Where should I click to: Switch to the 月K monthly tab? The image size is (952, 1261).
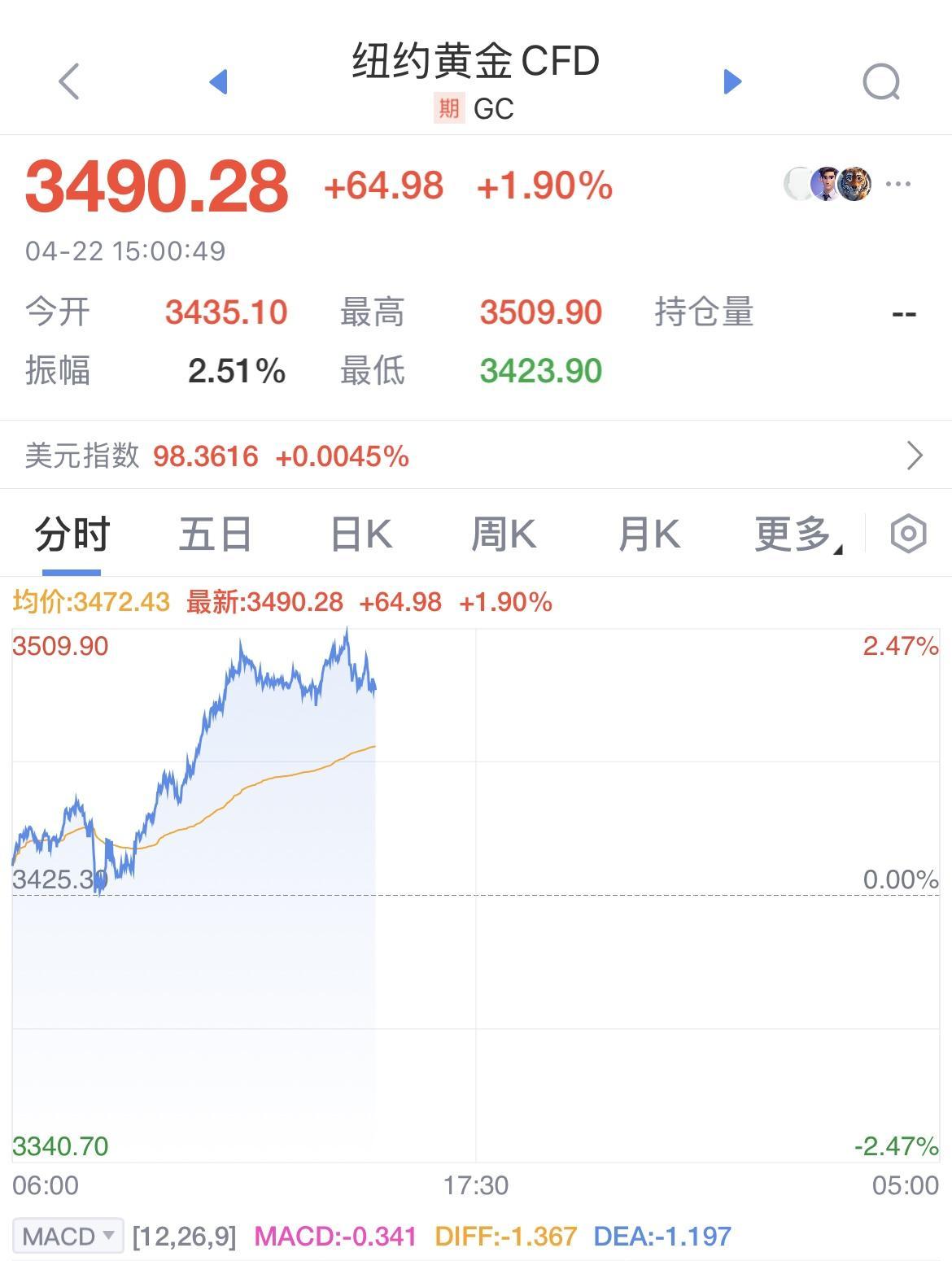(648, 535)
